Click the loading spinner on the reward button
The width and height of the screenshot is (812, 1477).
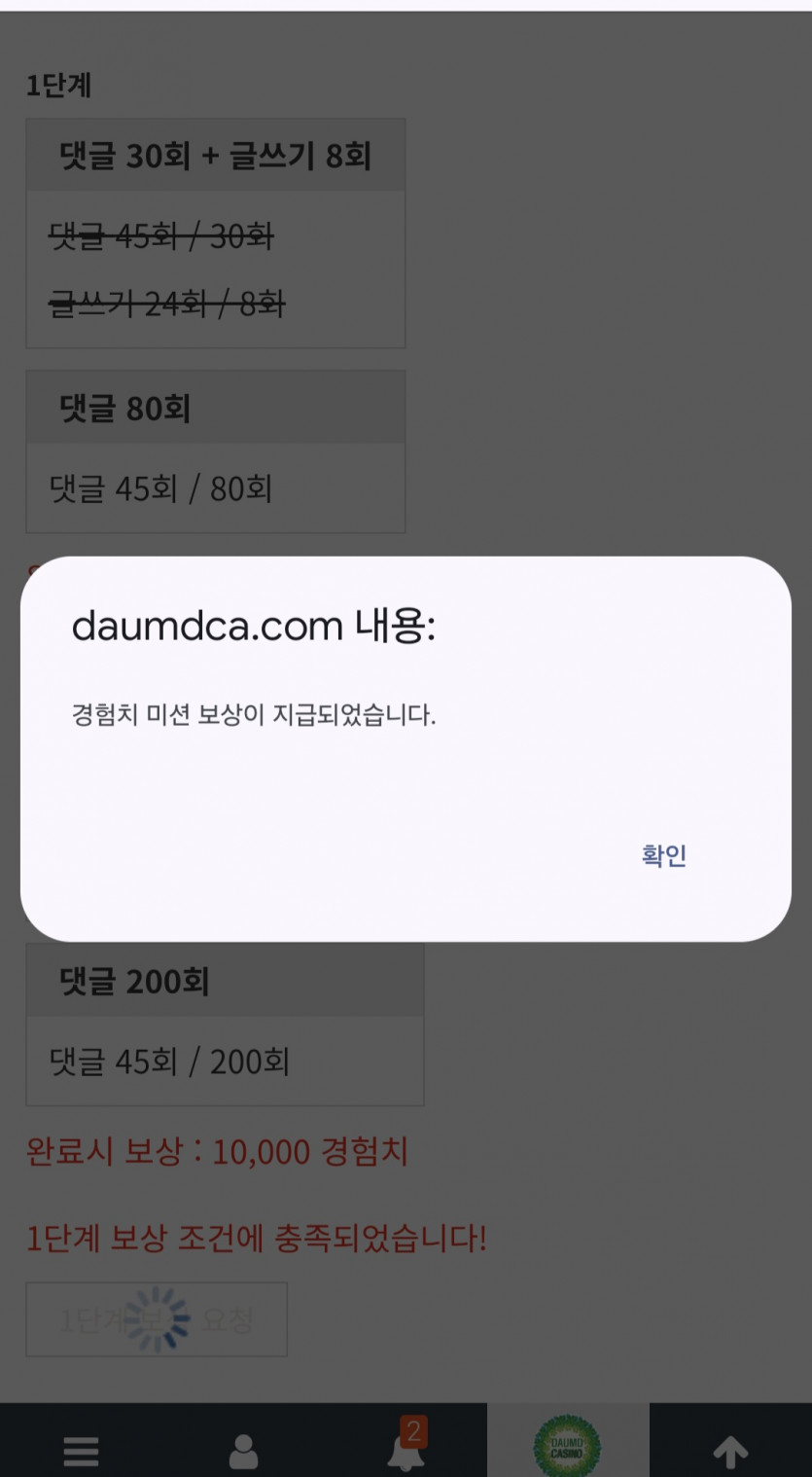point(159,1318)
